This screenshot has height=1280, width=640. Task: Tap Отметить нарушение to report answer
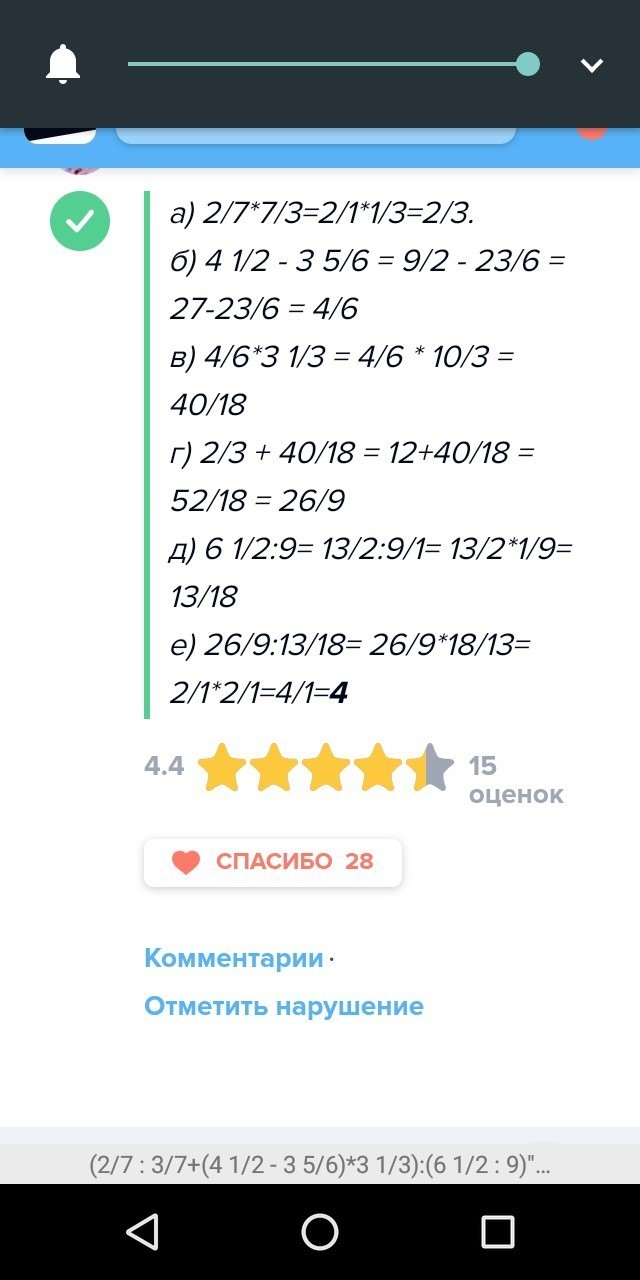click(284, 1006)
